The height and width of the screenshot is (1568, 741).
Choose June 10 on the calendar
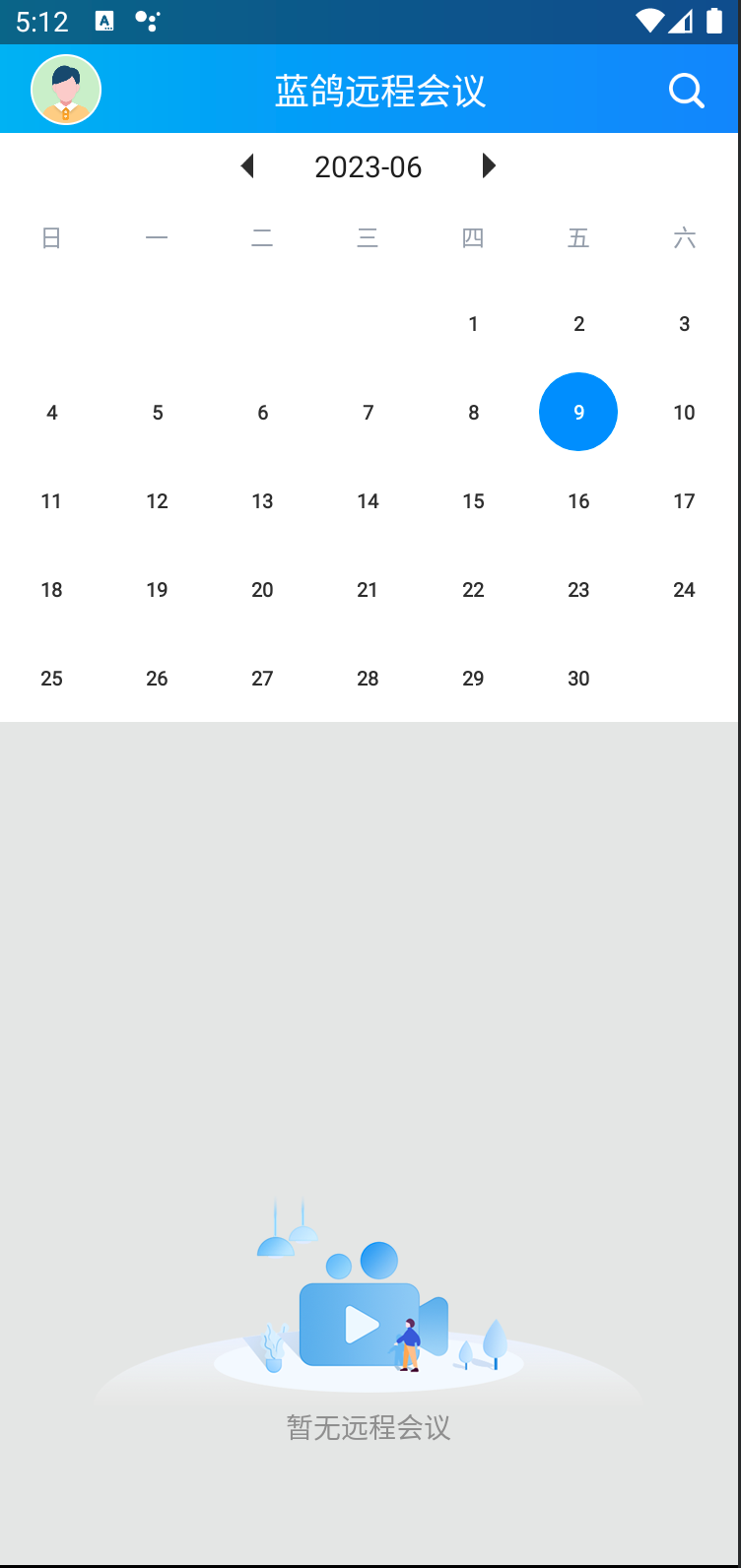tap(684, 413)
